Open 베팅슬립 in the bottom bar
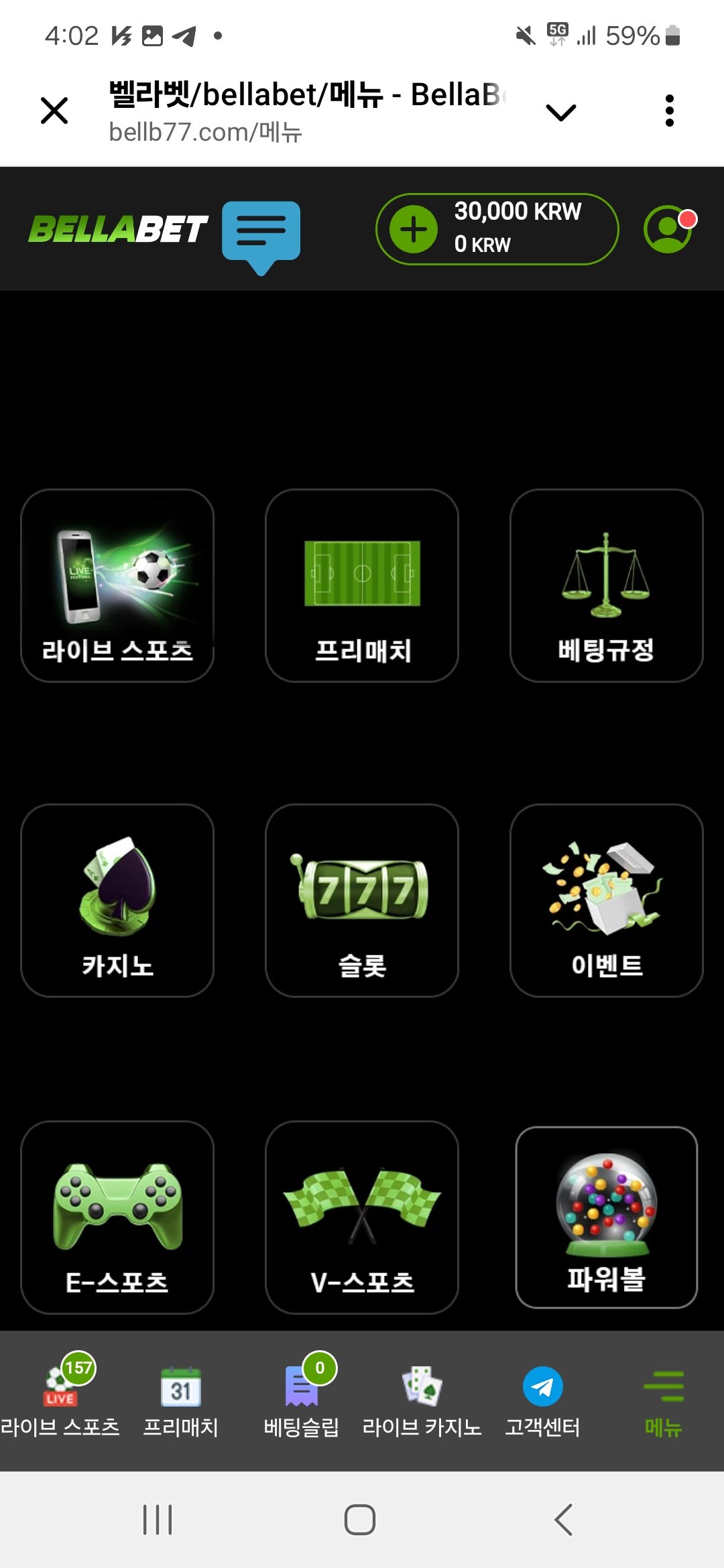 click(x=302, y=1399)
